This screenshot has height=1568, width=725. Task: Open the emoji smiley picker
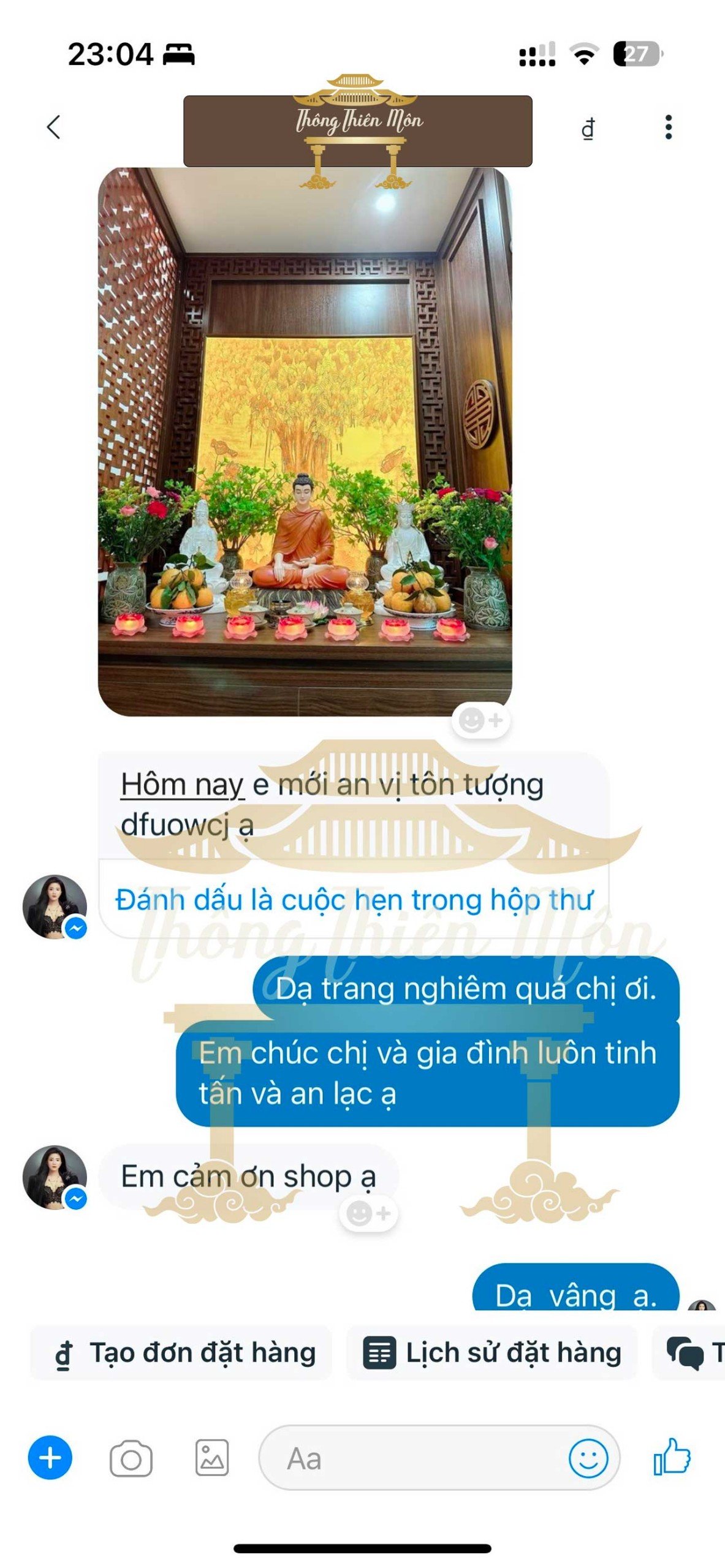click(588, 1458)
